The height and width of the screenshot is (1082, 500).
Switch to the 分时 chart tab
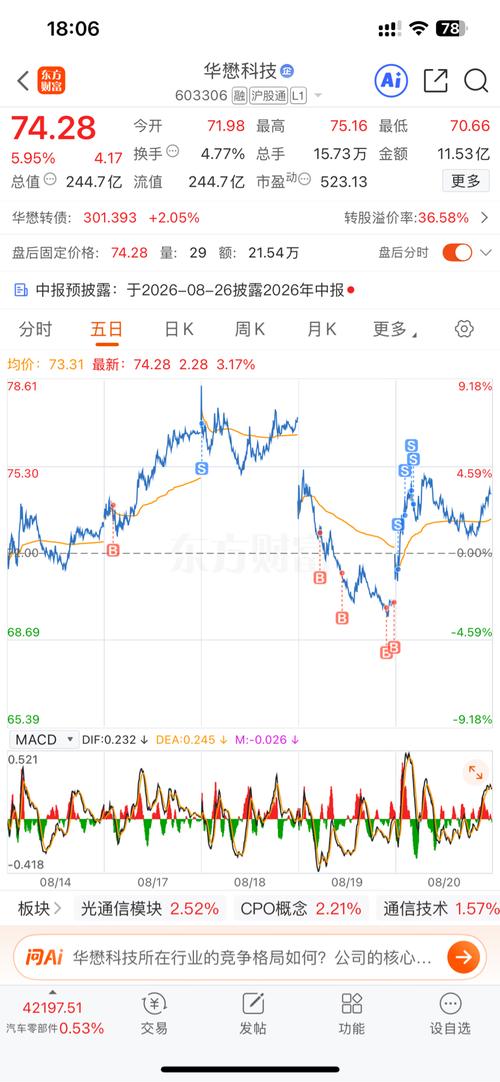pos(35,329)
